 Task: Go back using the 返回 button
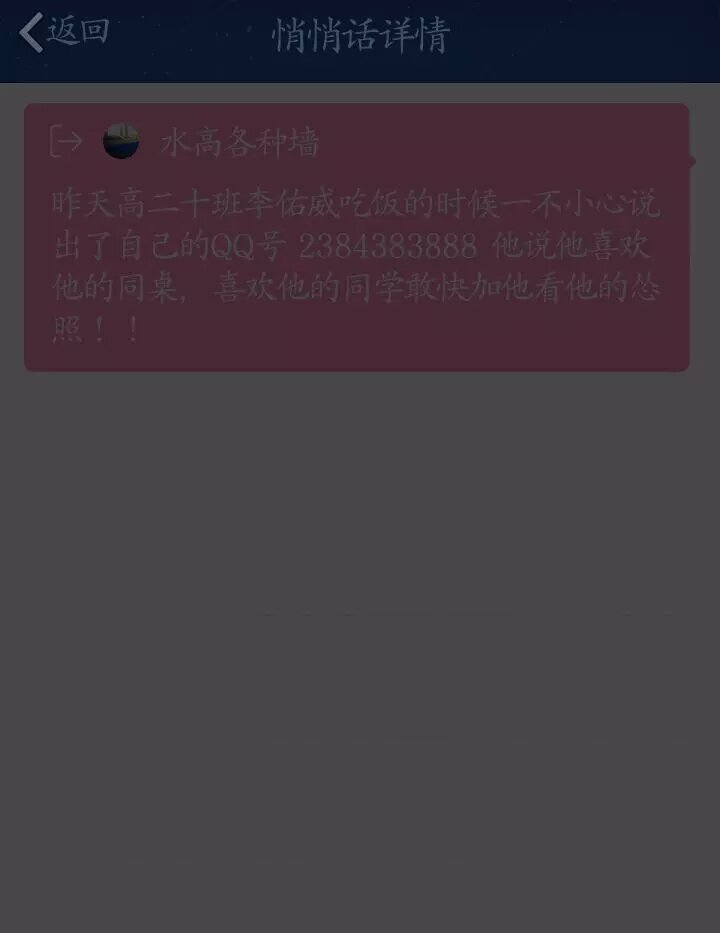coord(64,32)
